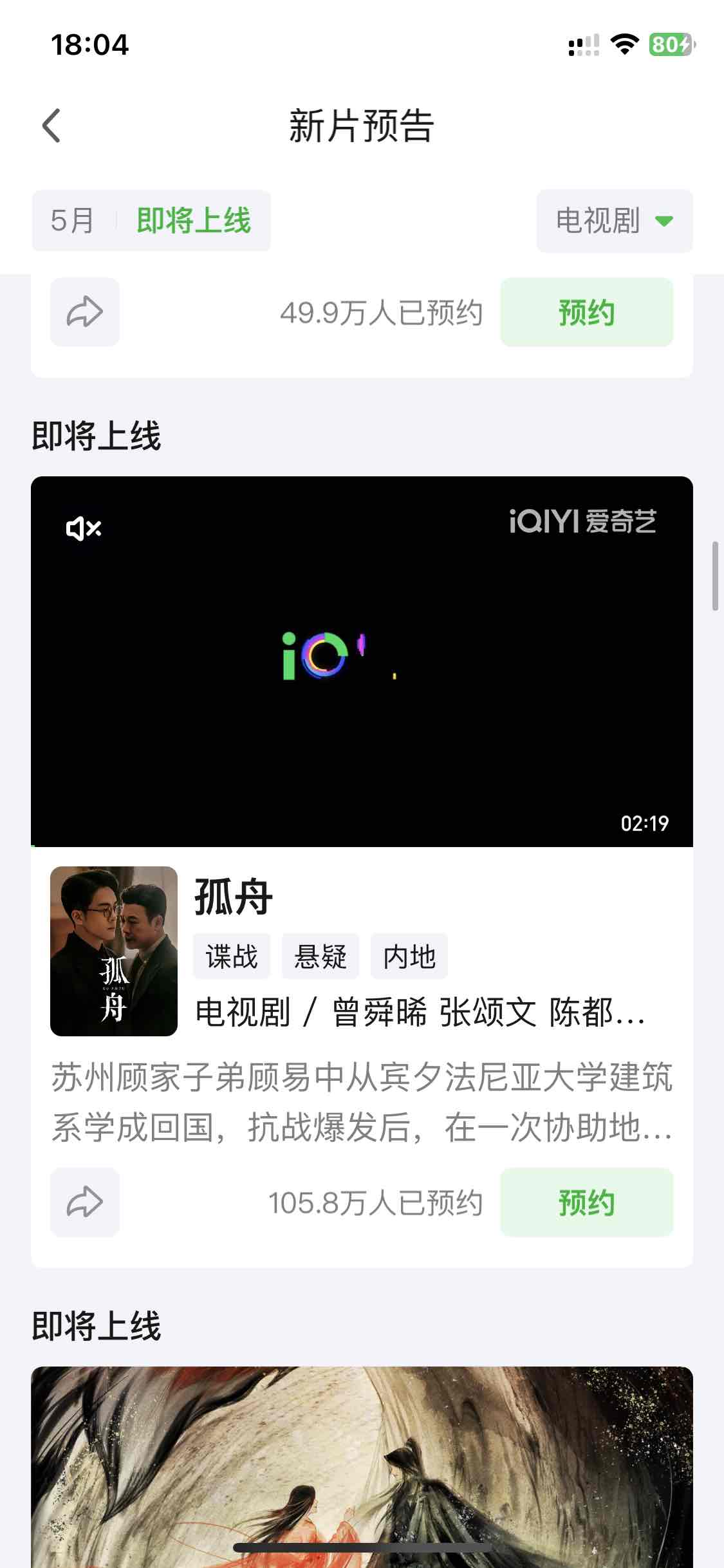724x1568 pixels.
Task: Reserve 孤舟 with the 预约 button
Action: (x=586, y=1202)
